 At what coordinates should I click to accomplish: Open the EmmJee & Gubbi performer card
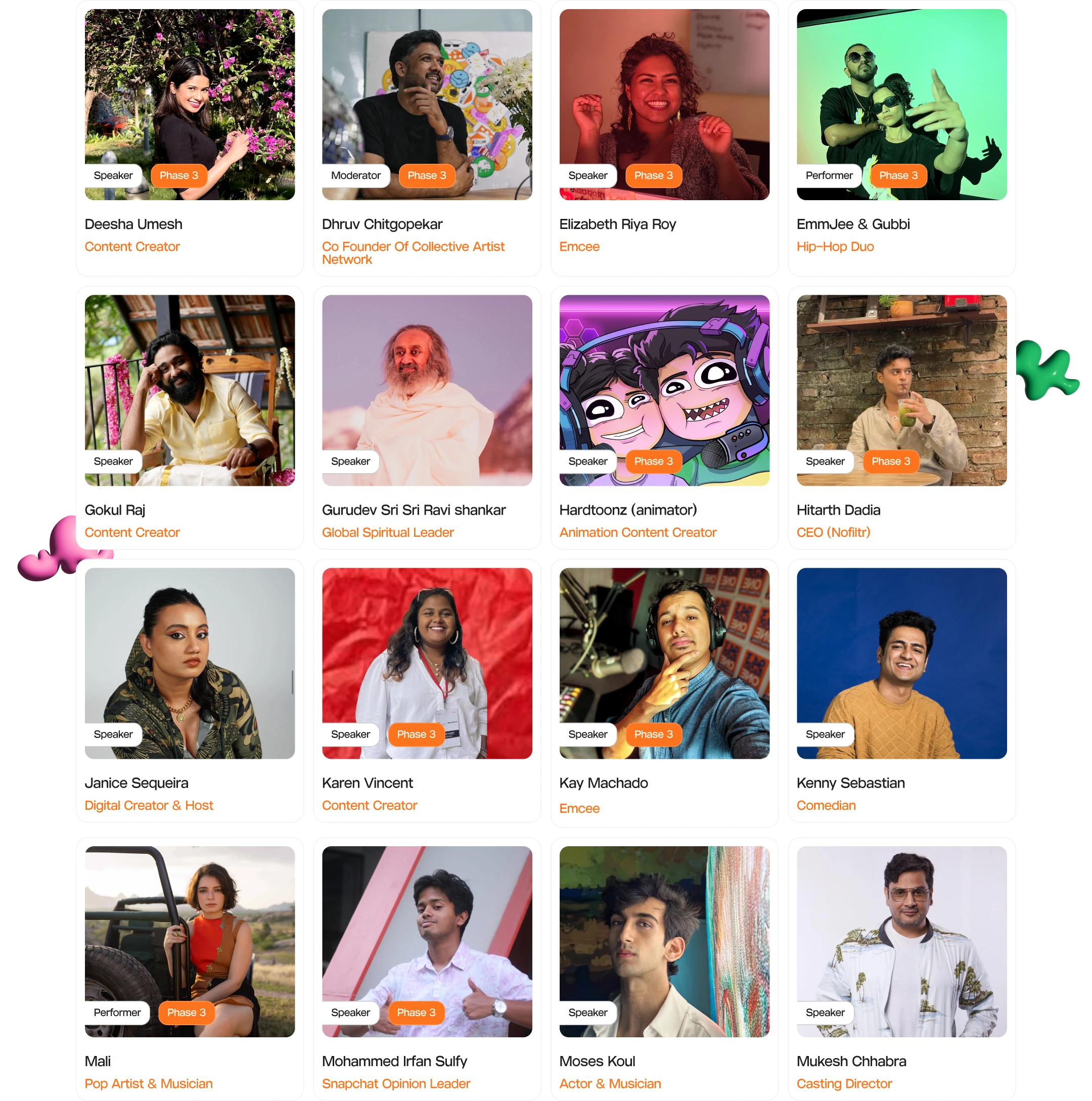click(901, 104)
